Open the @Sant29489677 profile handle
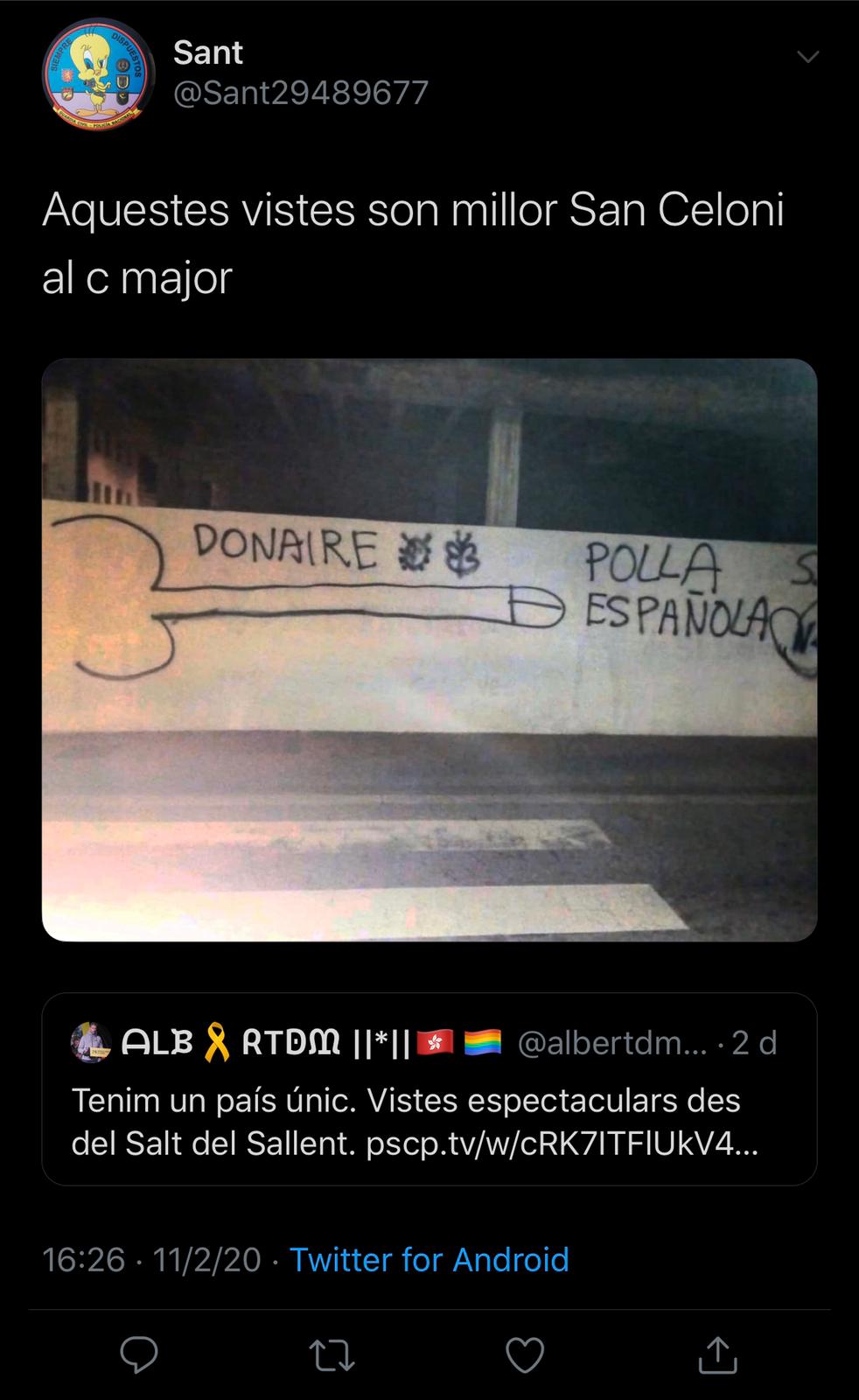This screenshot has height=1400, width=859. click(x=301, y=93)
